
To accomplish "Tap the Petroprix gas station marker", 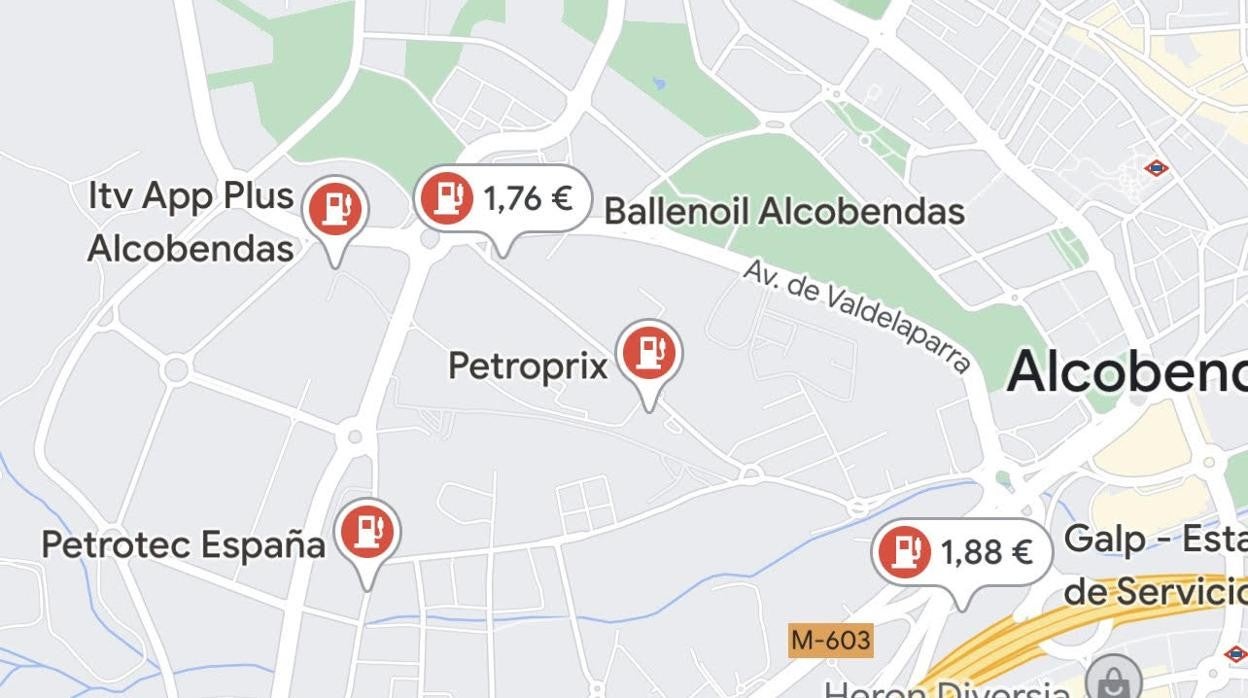I will [649, 353].
